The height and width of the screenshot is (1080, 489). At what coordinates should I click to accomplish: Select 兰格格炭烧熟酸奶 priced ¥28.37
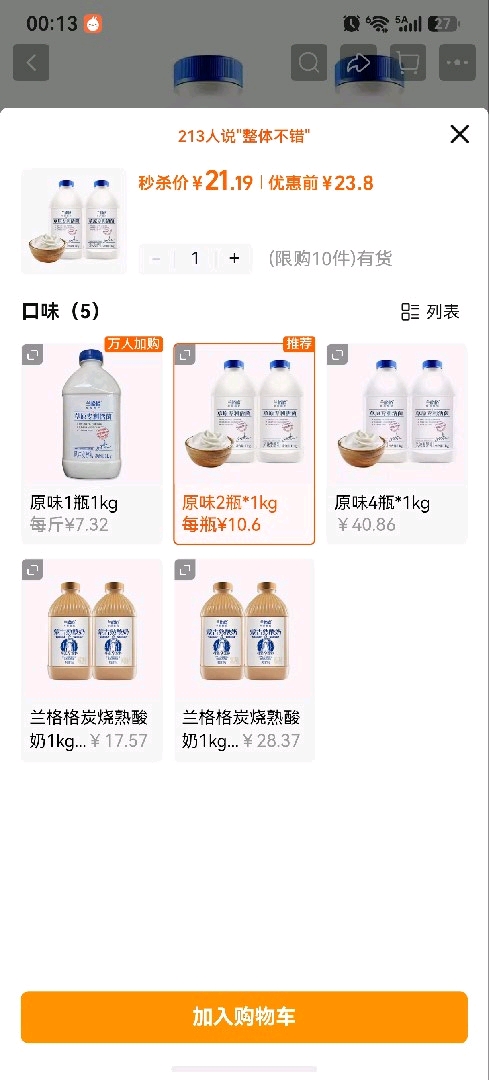coord(244,660)
